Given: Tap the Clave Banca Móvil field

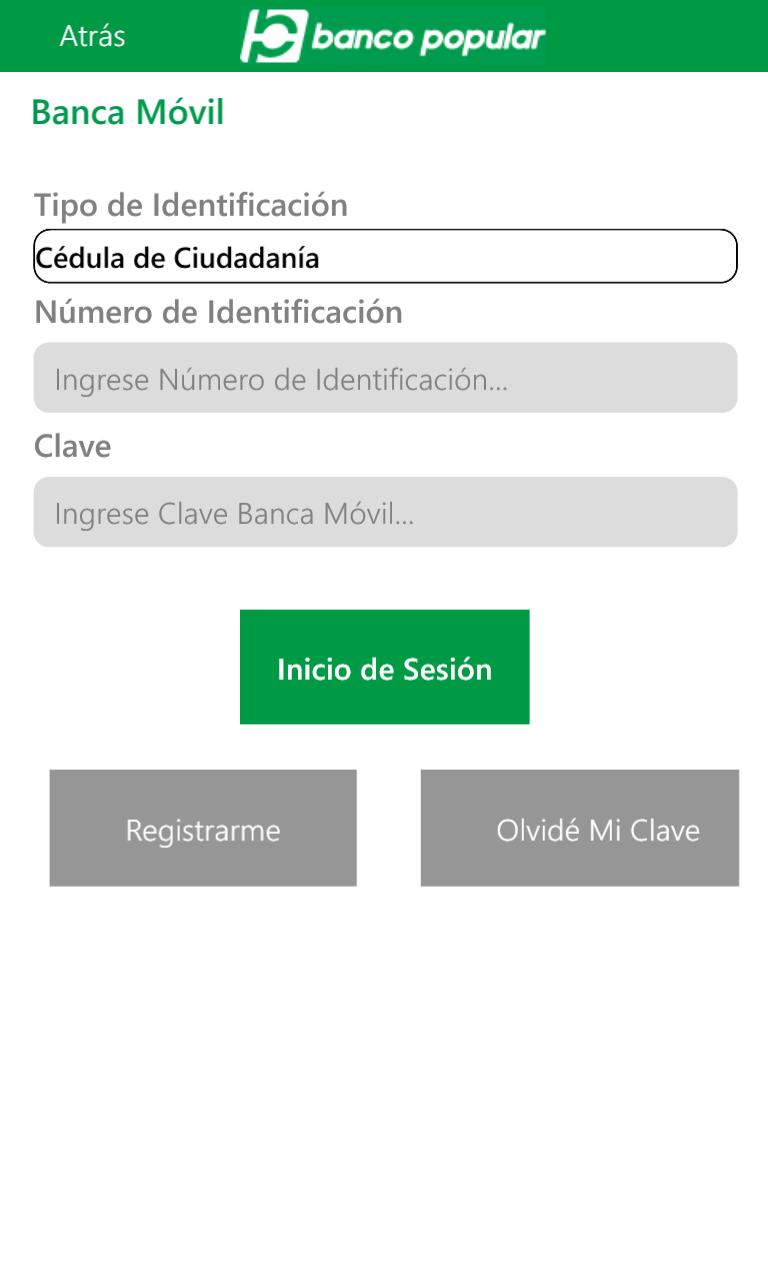Looking at the screenshot, I should (x=385, y=513).
